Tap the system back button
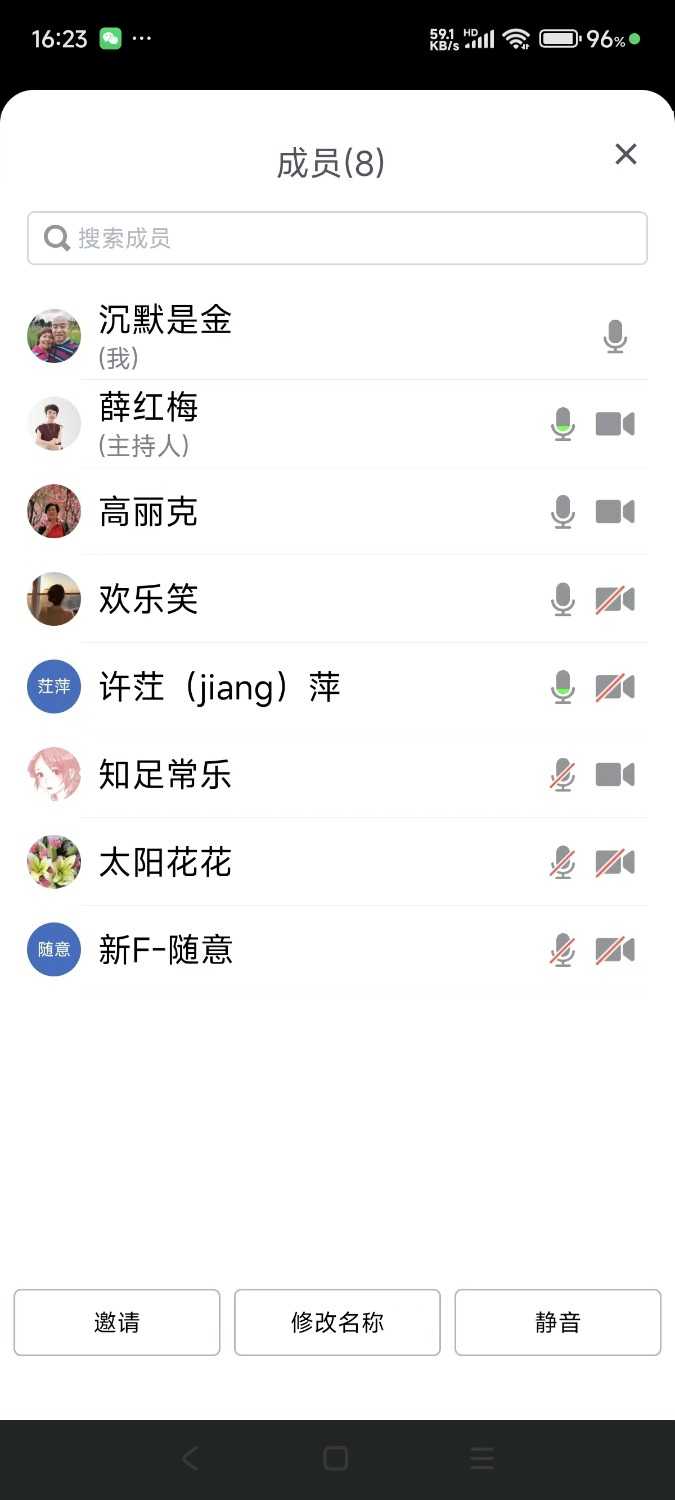 pyautogui.click(x=190, y=1458)
